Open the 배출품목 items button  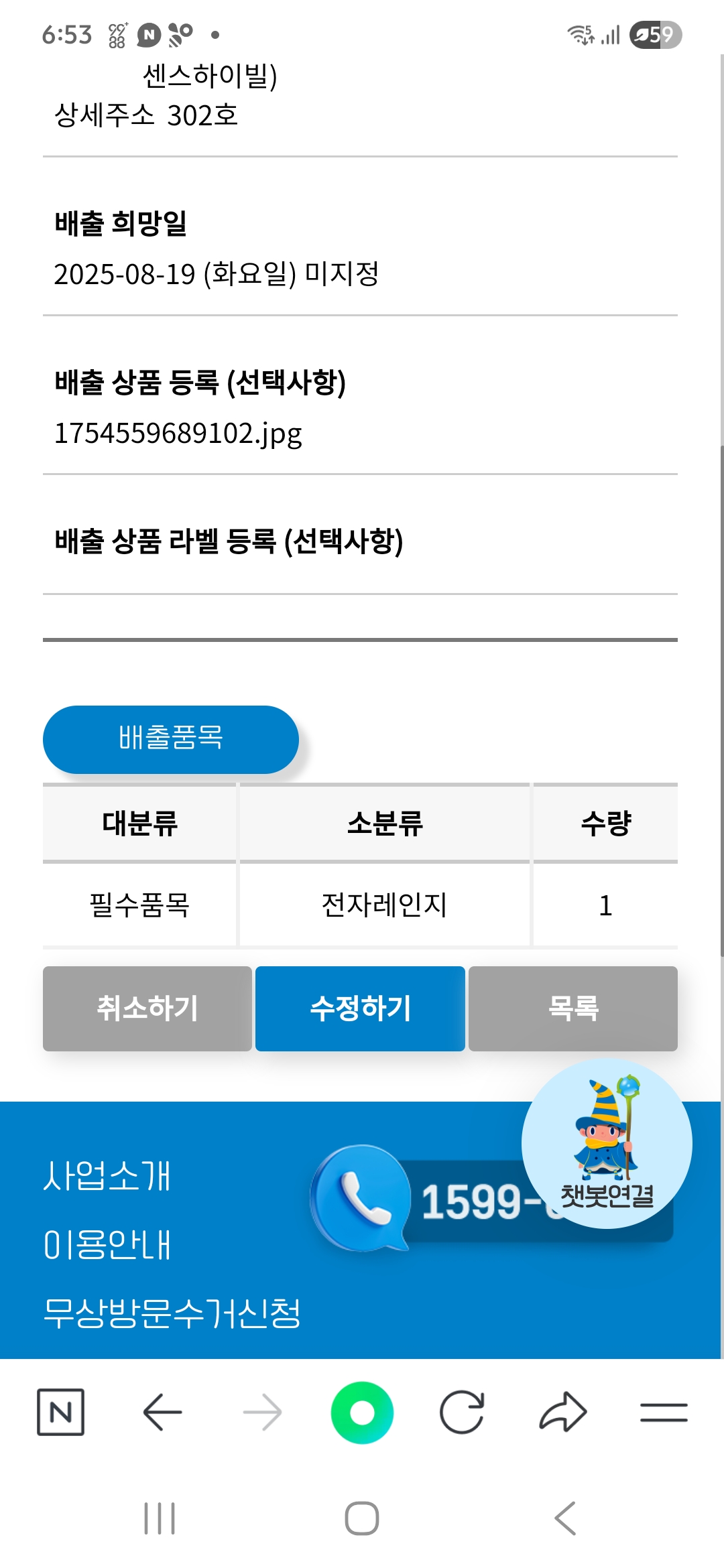(171, 739)
